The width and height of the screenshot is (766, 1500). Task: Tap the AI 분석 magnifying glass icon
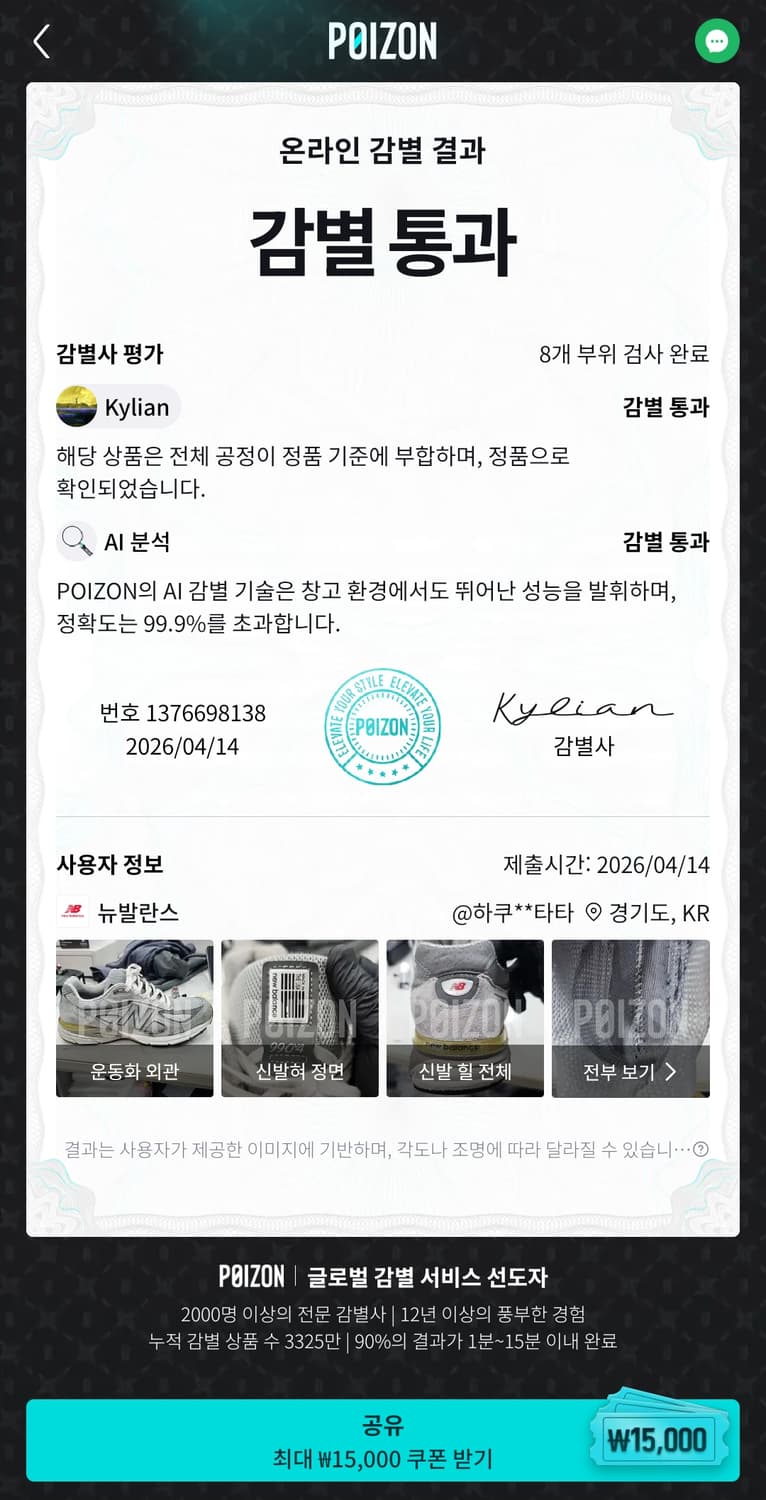tap(75, 541)
